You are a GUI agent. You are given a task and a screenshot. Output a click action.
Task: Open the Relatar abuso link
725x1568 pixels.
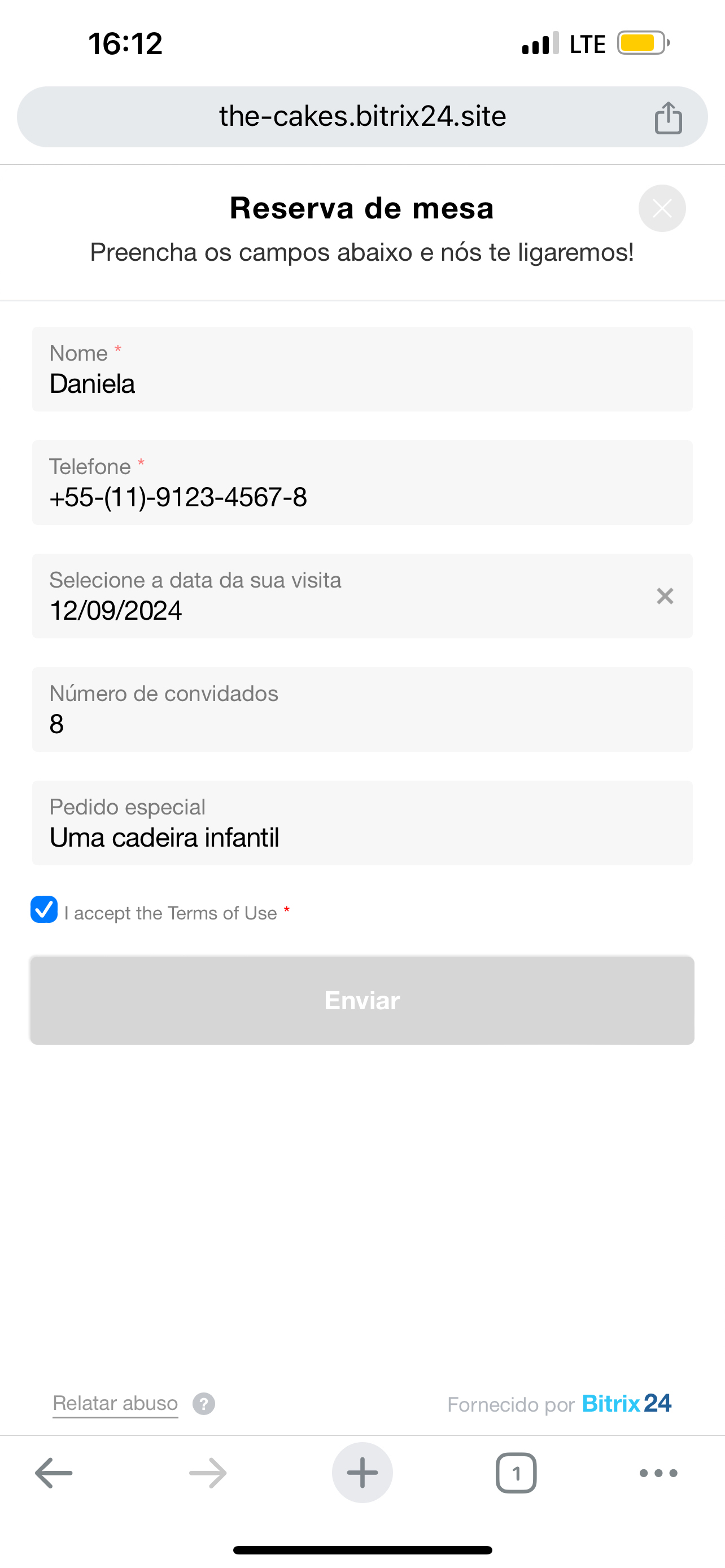115,1403
